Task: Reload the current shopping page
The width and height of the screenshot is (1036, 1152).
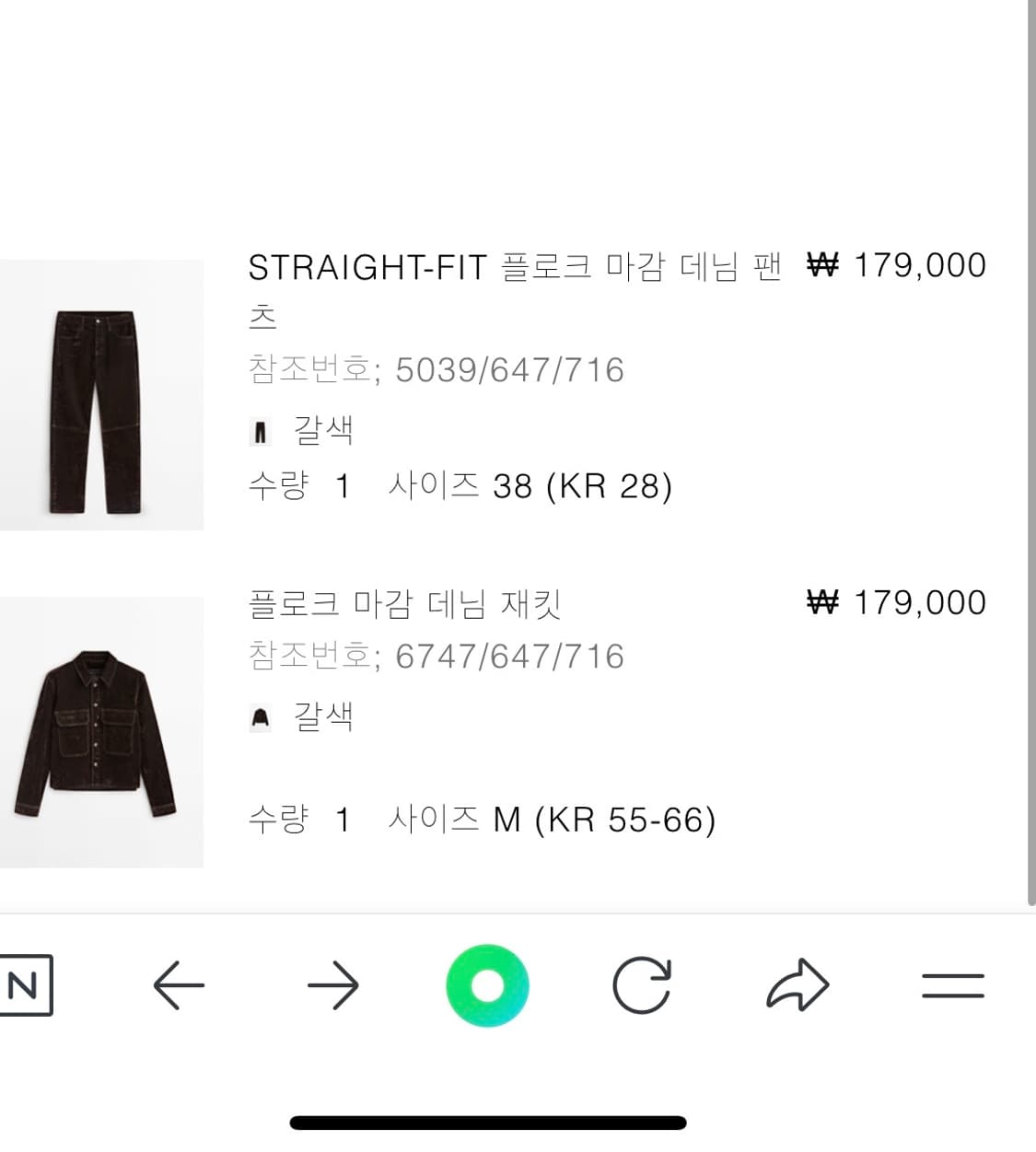Action: point(643,985)
